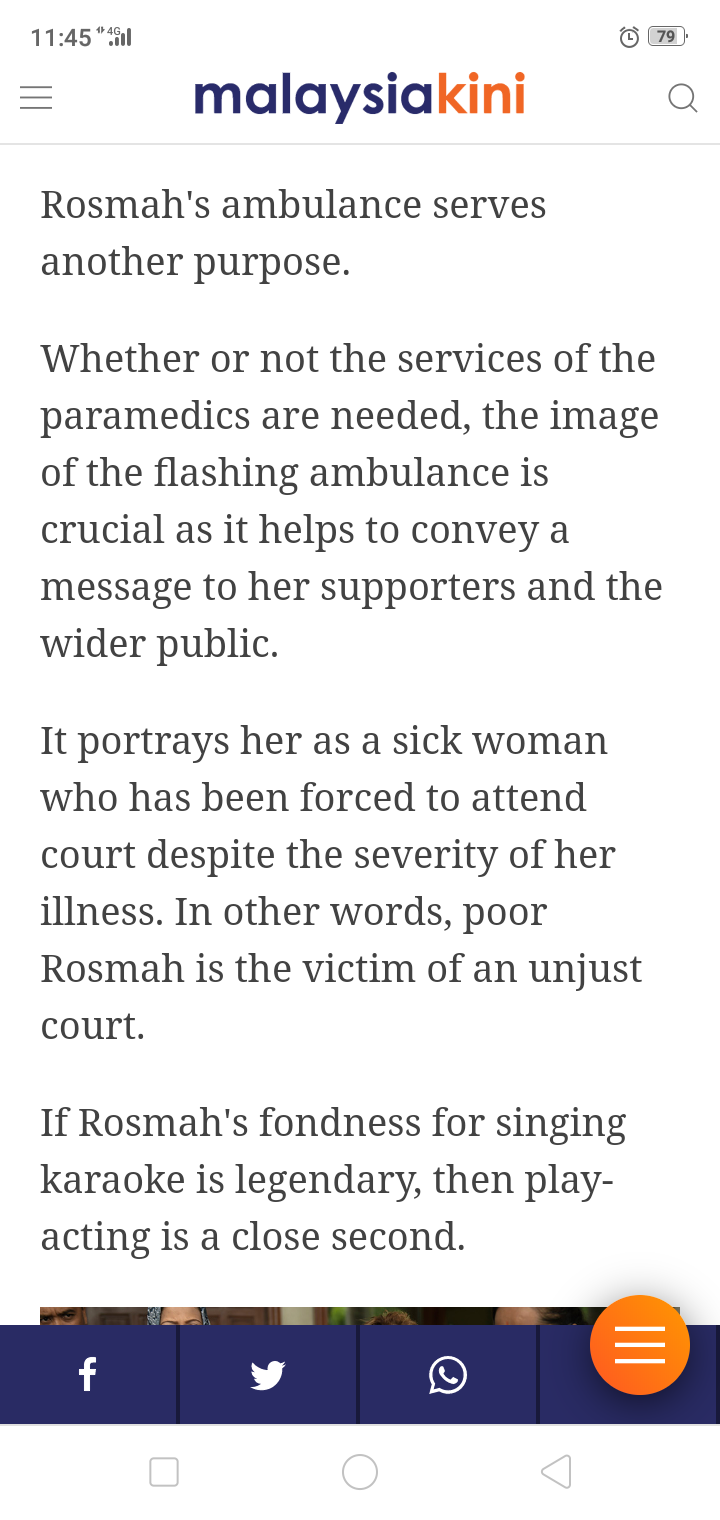Tap the system back button

tap(556, 1472)
